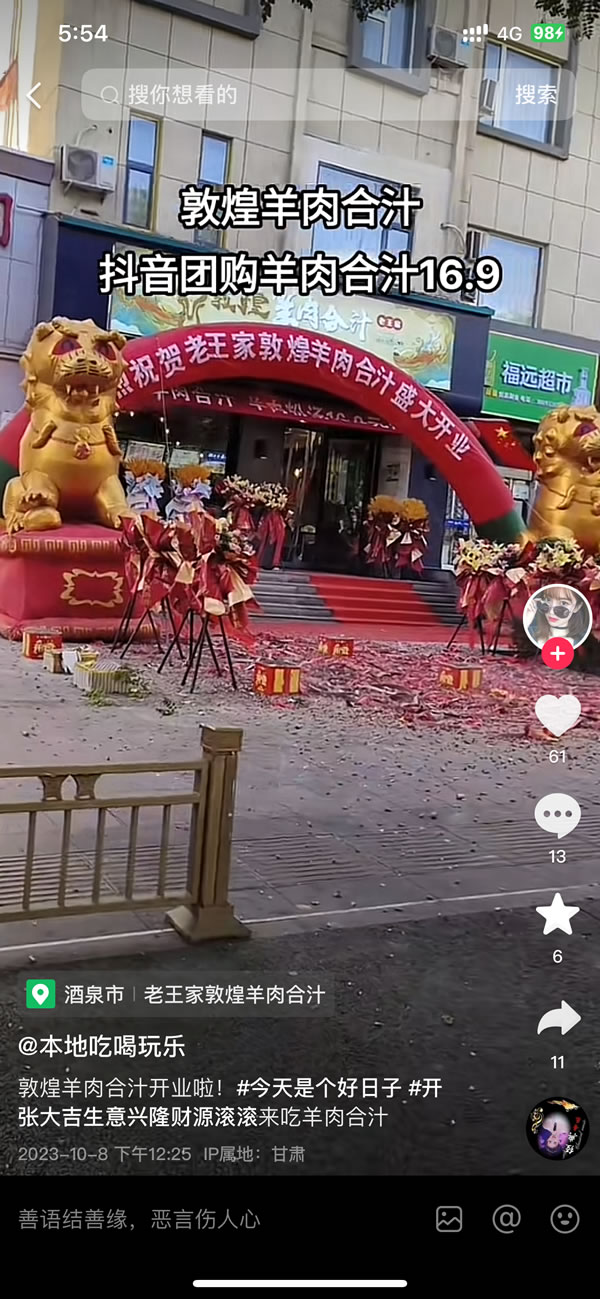
Task: Go back using the back arrow
Action: click(34, 96)
